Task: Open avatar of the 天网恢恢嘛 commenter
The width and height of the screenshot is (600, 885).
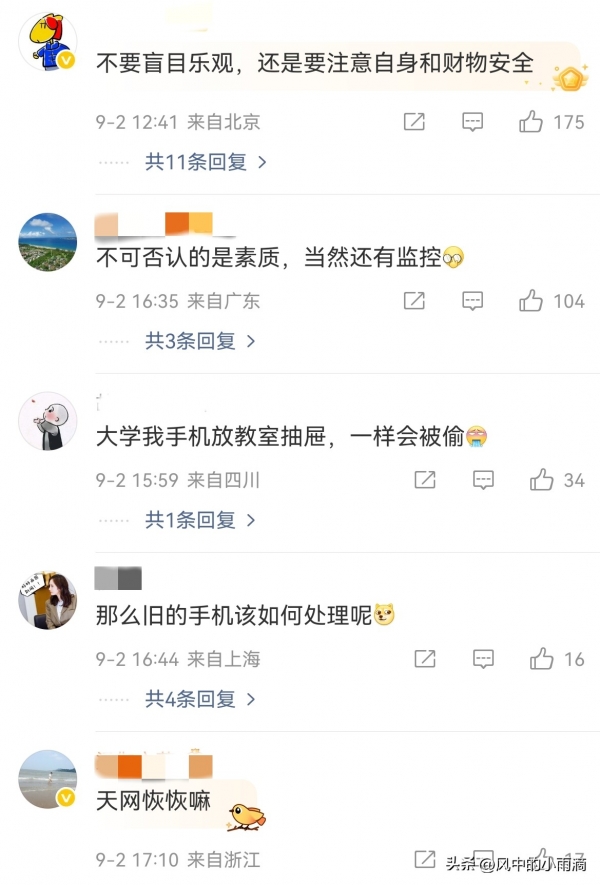Action: point(48,778)
